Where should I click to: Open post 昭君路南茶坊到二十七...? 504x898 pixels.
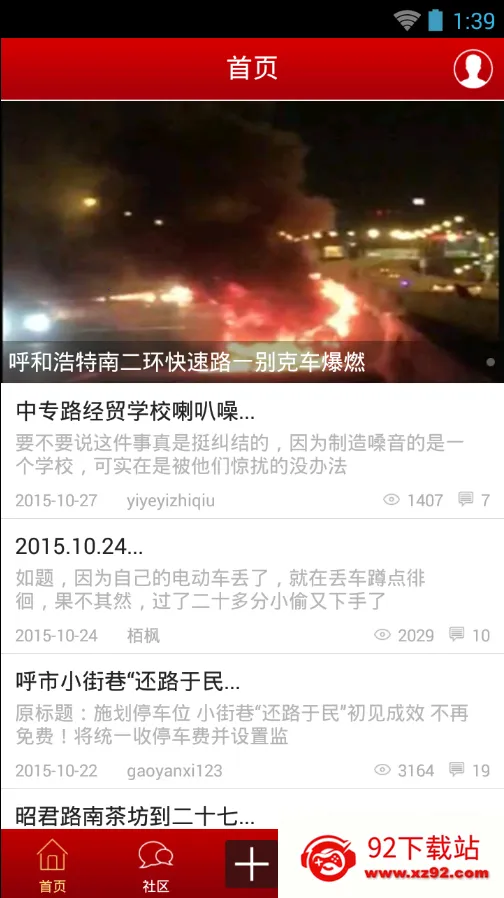point(252,809)
